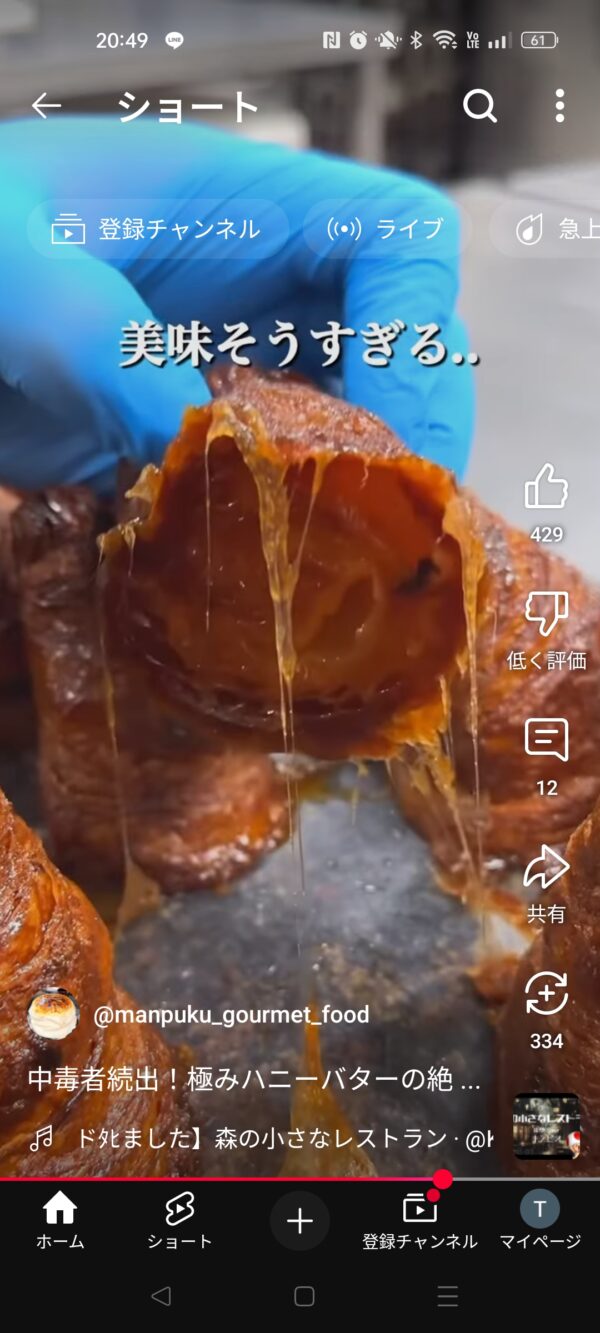Select the 登録チャンネル filter chip

[x=158, y=229]
